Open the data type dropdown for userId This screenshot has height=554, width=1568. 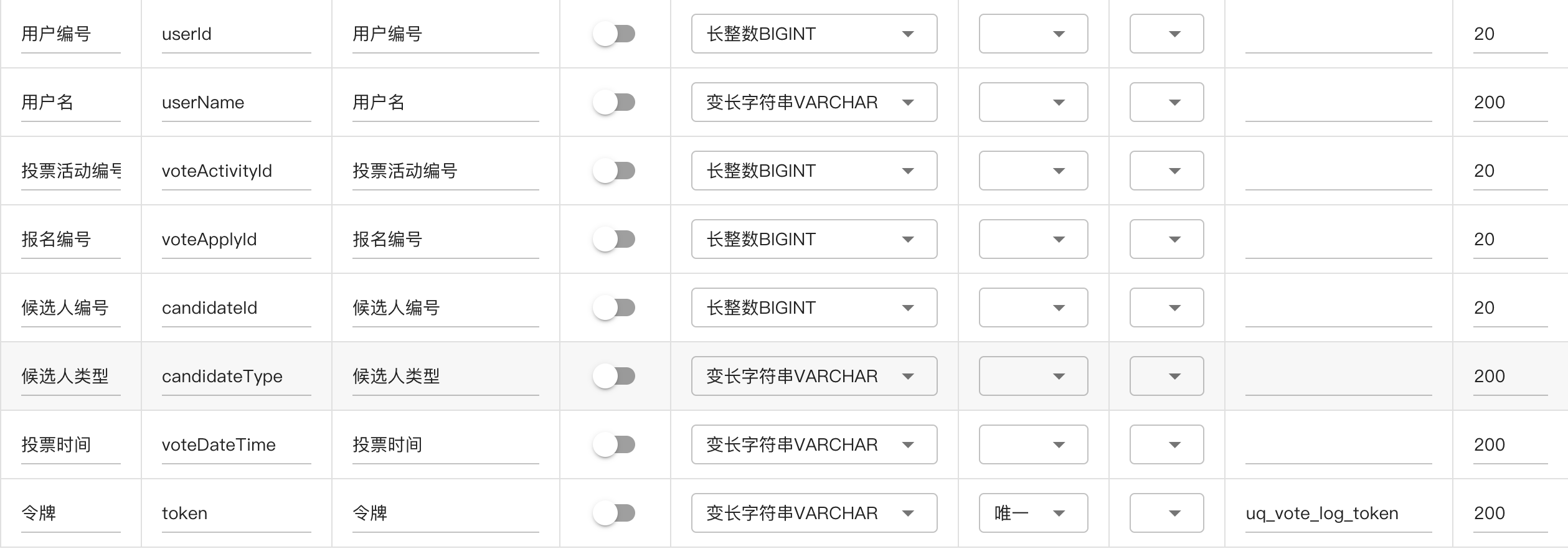[x=813, y=34]
